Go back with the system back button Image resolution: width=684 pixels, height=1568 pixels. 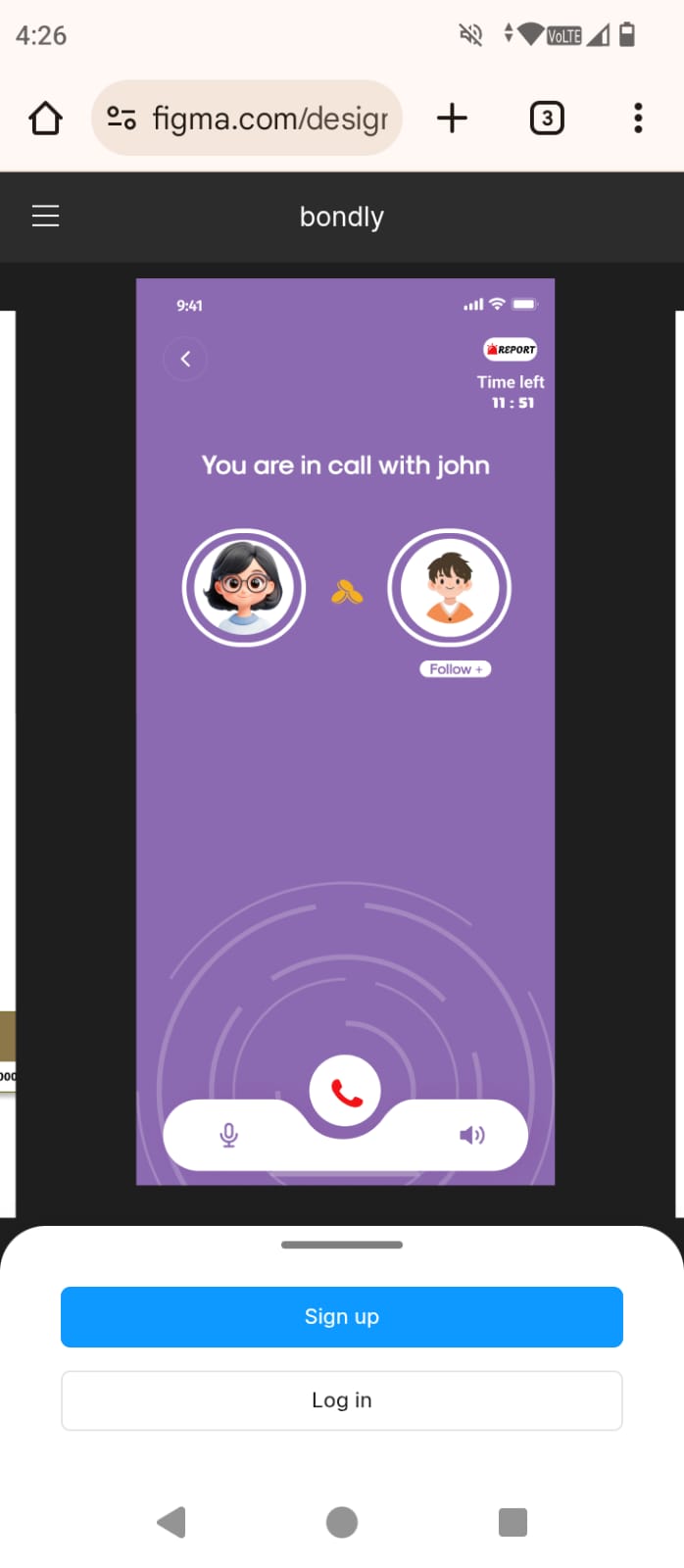coord(171,1522)
